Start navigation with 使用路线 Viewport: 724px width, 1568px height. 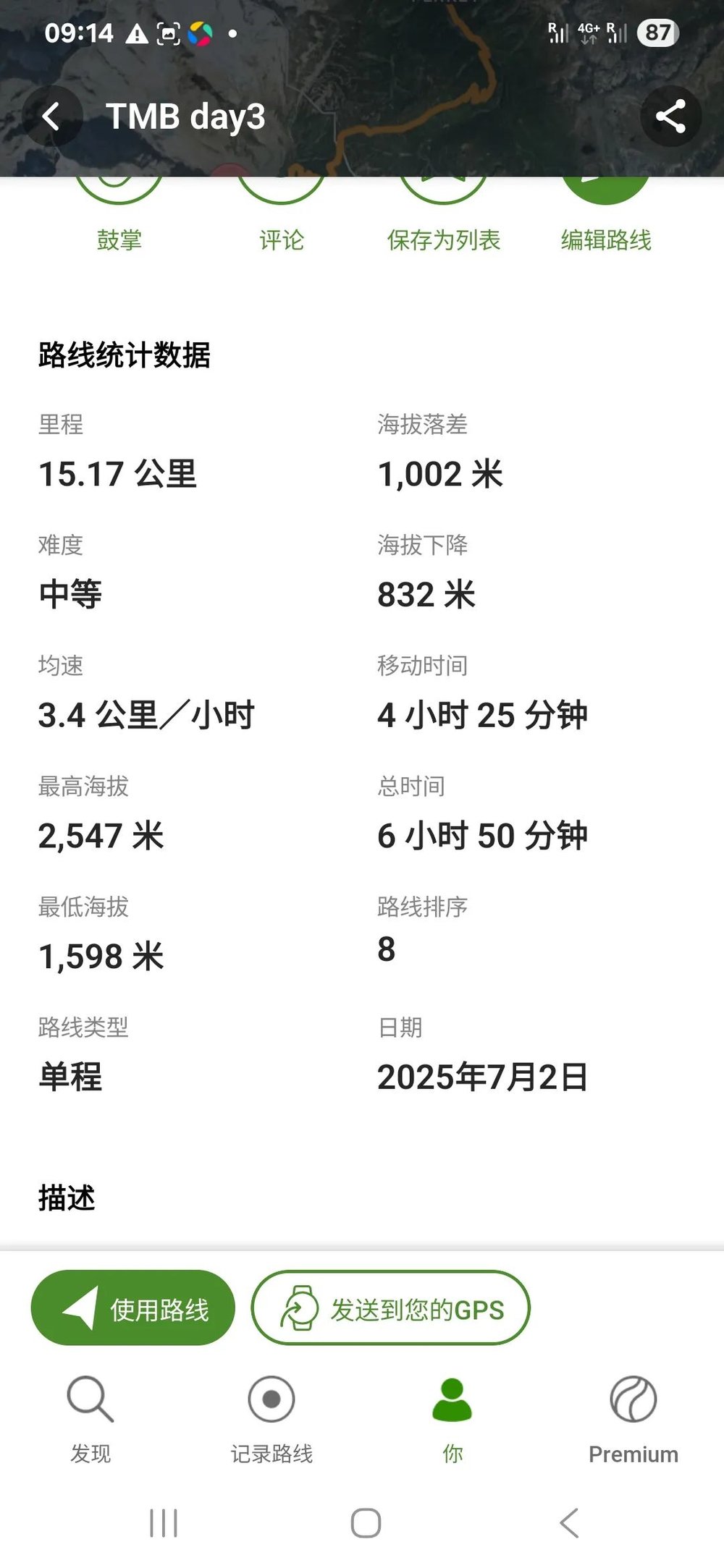coord(133,1308)
